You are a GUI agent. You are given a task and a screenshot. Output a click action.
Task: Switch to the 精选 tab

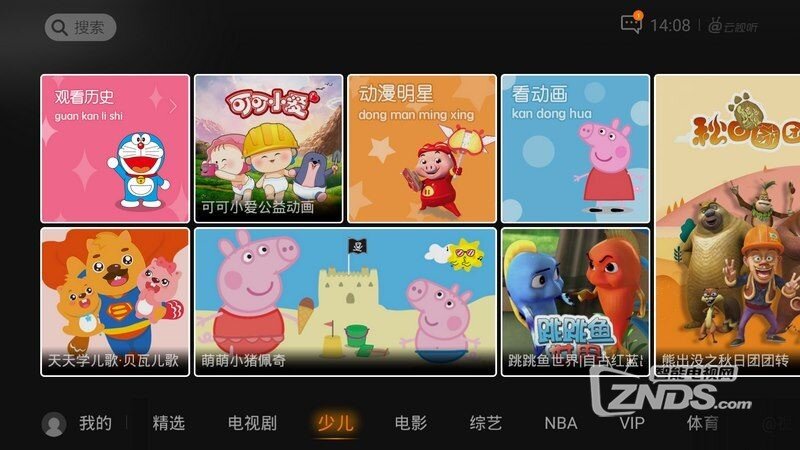point(168,423)
